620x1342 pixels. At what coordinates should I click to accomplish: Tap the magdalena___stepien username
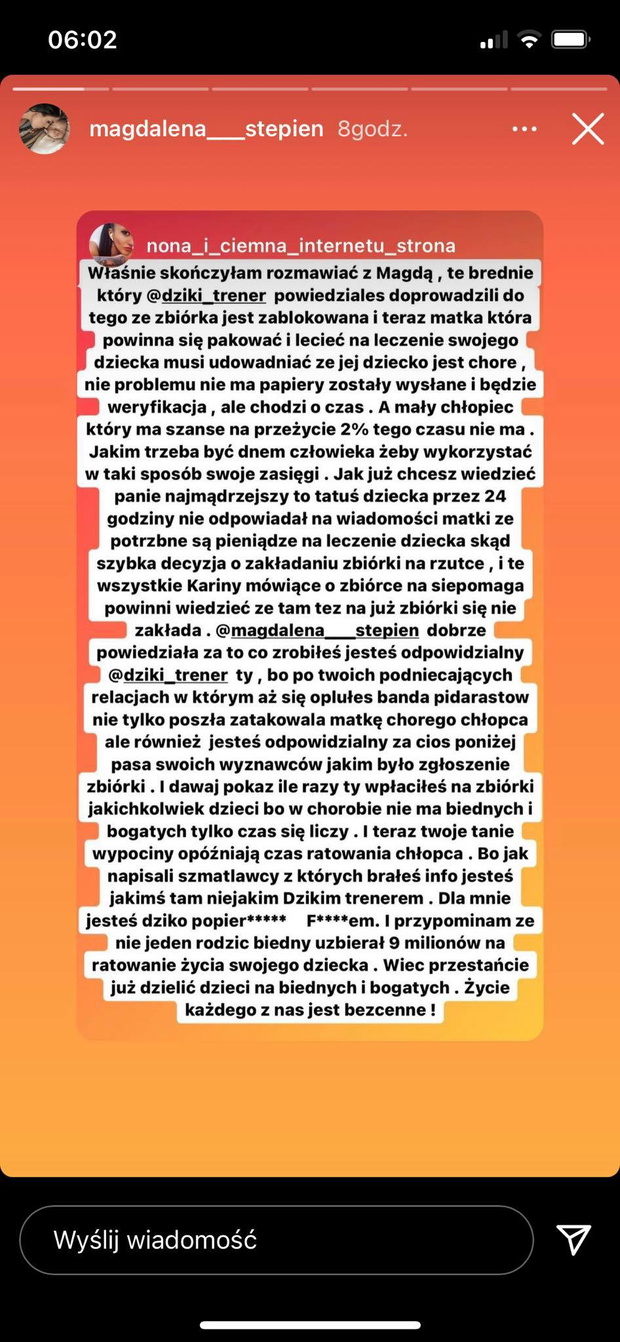tap(207, 130)
